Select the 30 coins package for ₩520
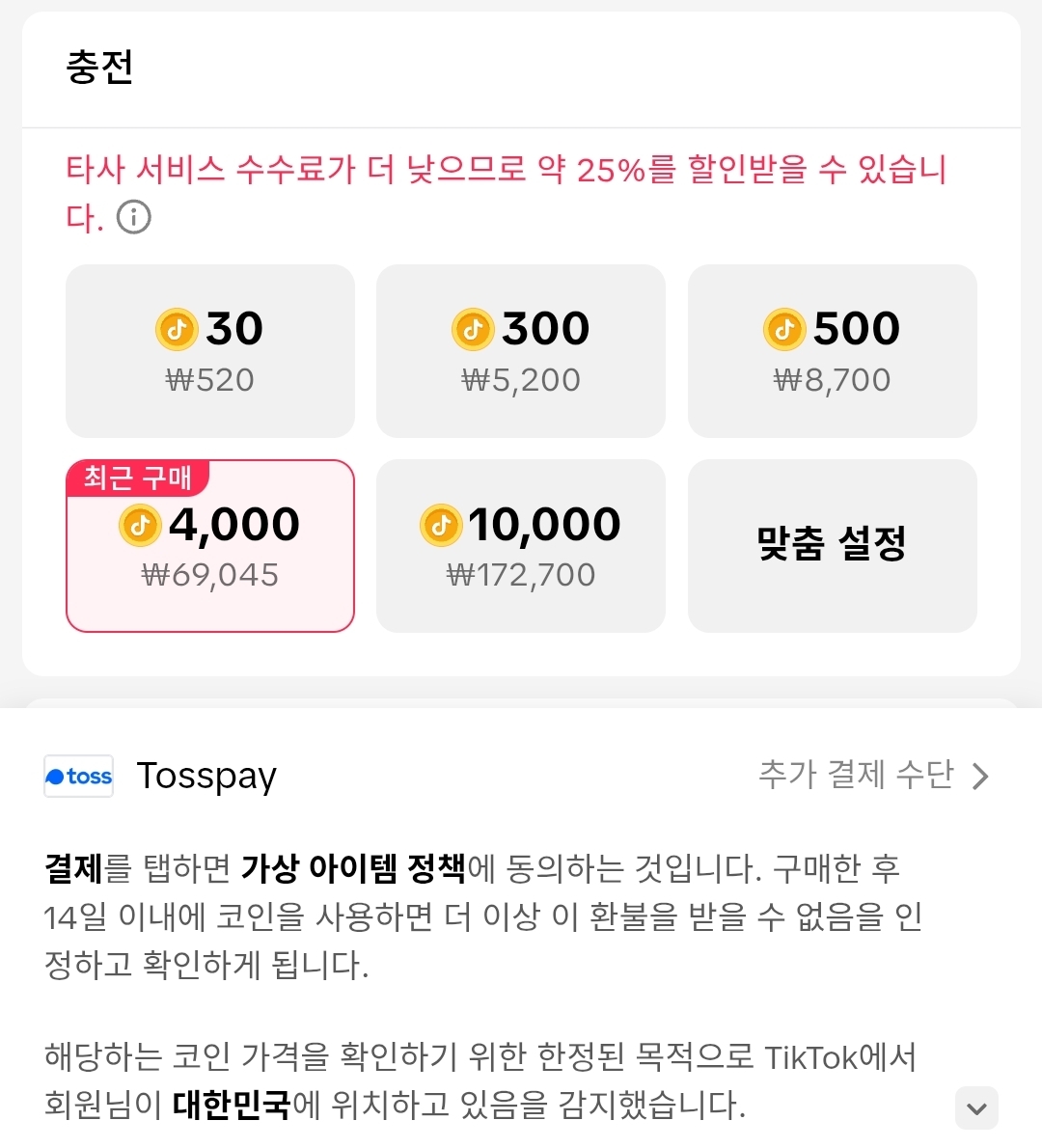The width and height of the screenshot is (1042, 1148). coord(209,351)
